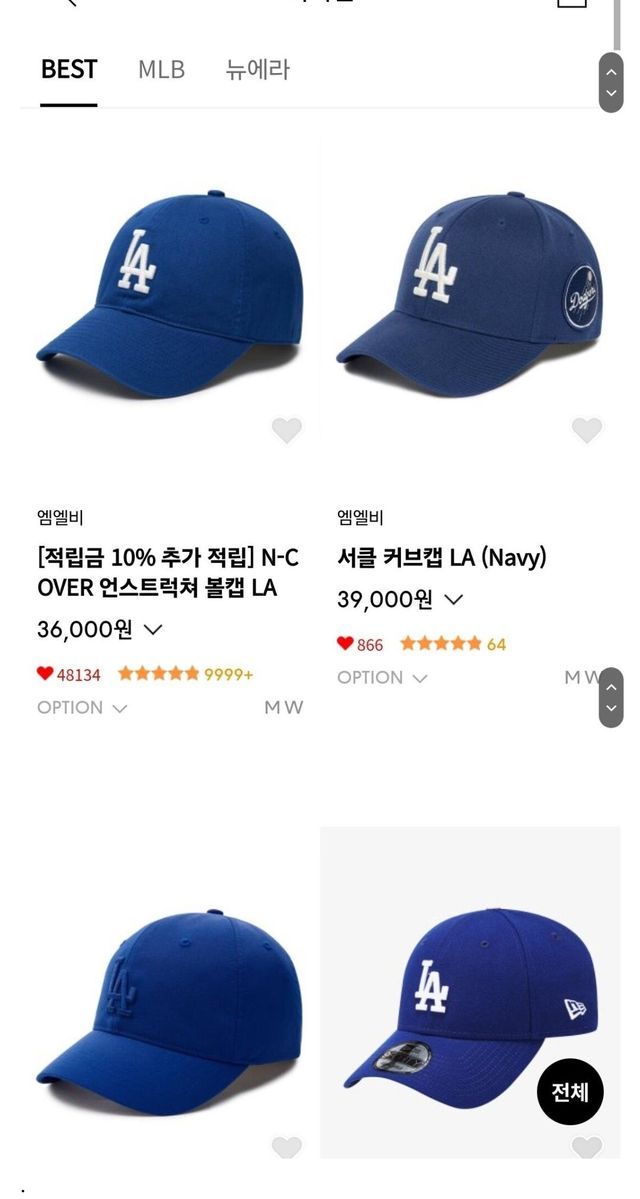Expand OPTION under 서클 커브캡 LA (Navy)
640x1199 pixels.
pyautogui.click(x=382, y=678)
